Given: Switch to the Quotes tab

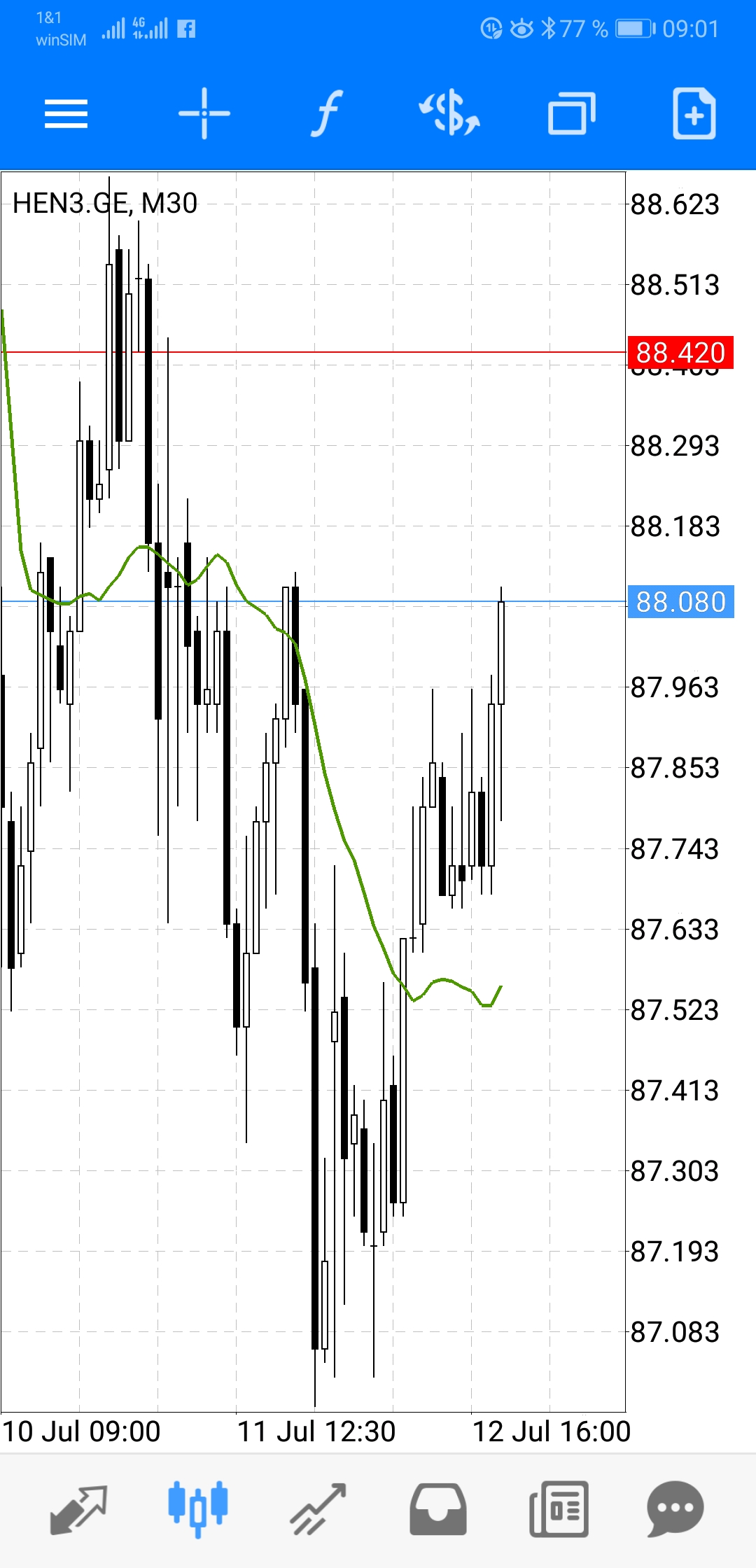Looking at the screenshot, I should coord(78,1509).
